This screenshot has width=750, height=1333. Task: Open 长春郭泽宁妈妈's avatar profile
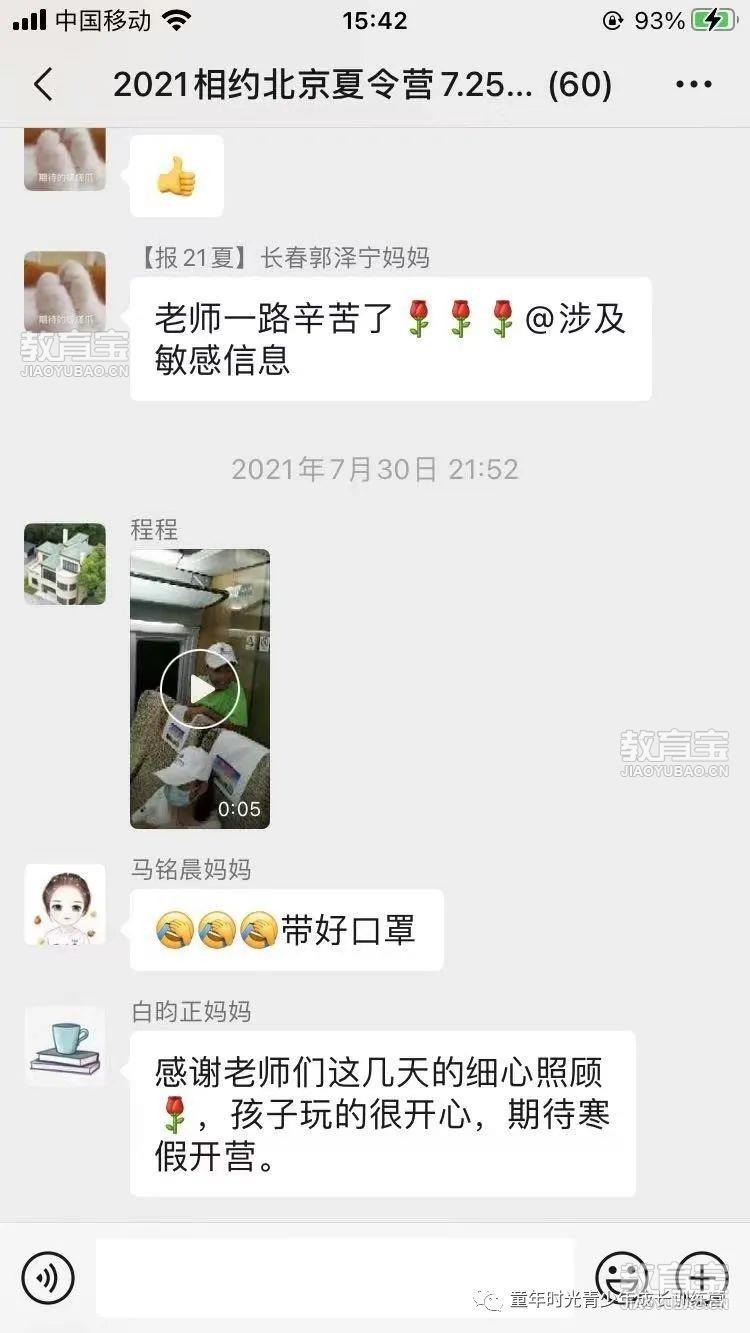point(65,292)
